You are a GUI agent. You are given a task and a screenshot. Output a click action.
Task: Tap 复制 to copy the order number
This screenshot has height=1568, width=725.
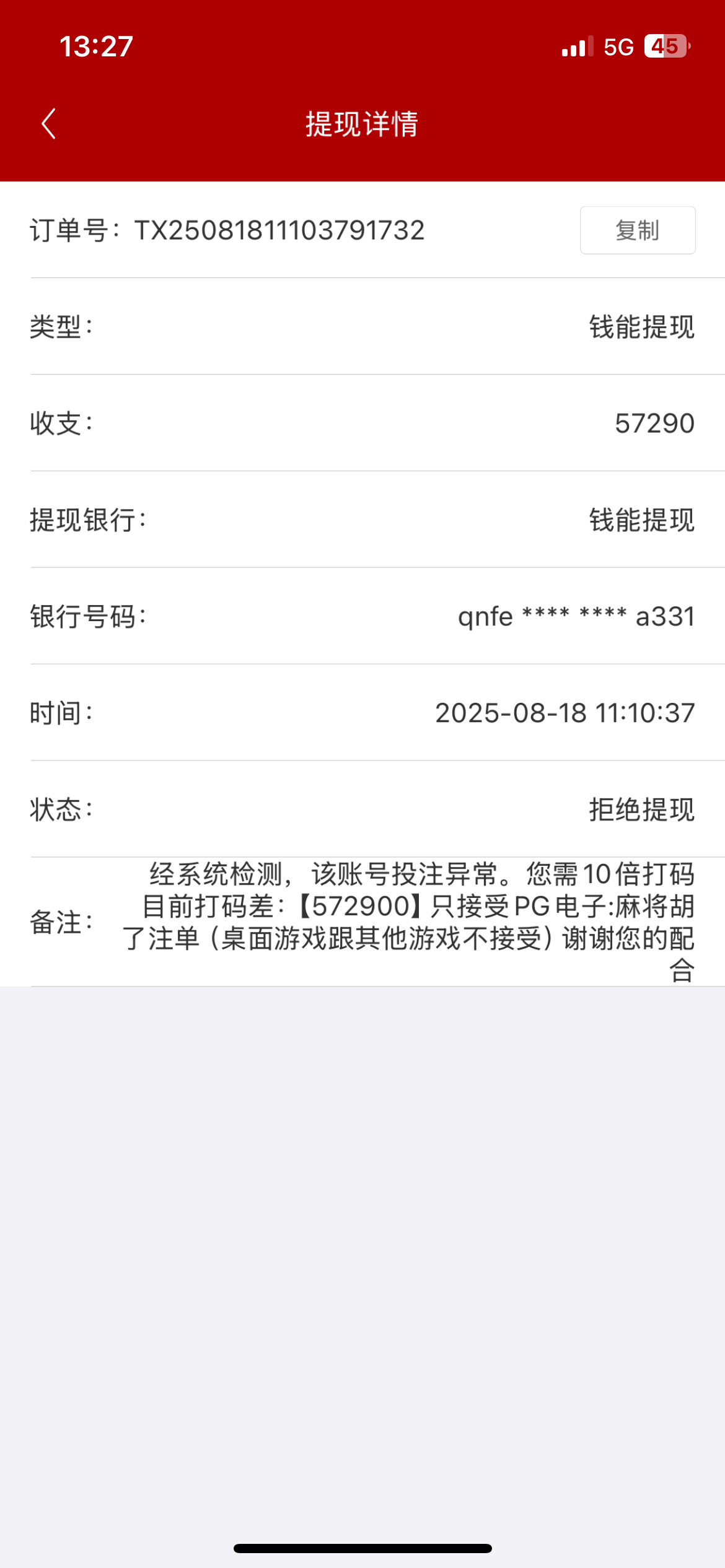pos(637,230)
